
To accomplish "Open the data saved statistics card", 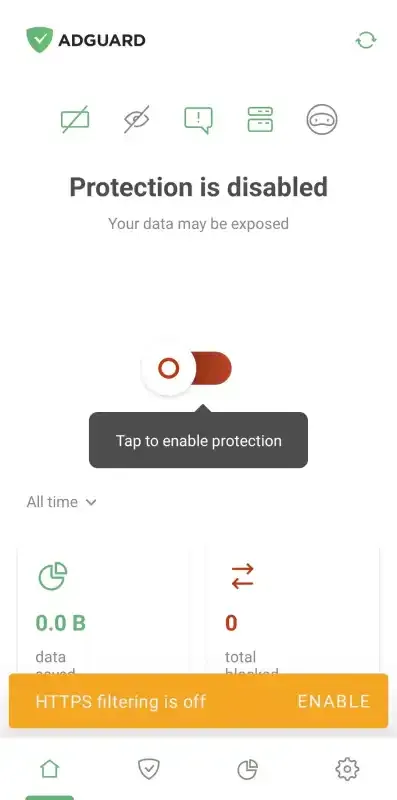I will [x=103, y=611].
